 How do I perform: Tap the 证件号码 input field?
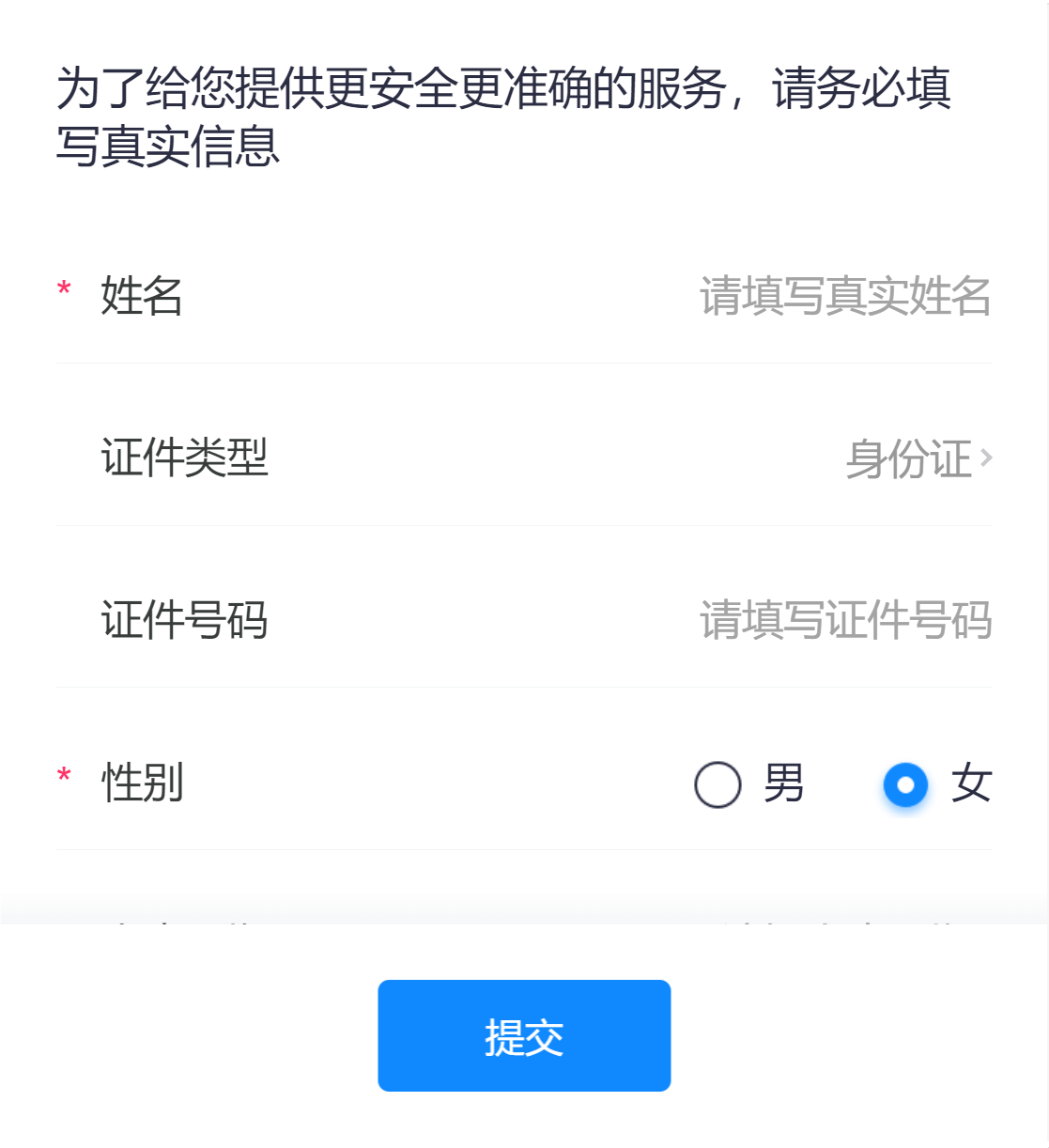pos(843,620)
